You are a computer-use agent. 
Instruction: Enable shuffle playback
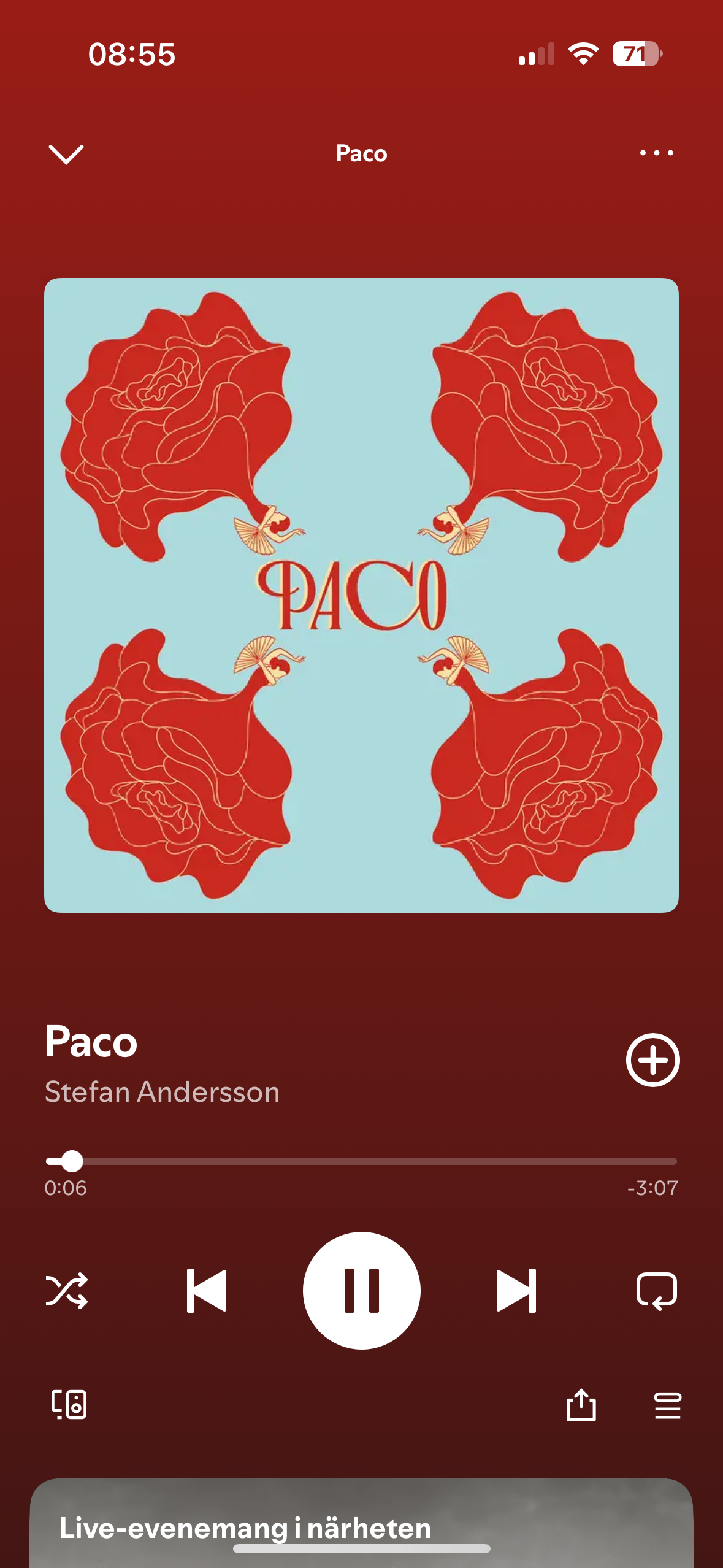pyautogui.click(x=67, y=1290)
